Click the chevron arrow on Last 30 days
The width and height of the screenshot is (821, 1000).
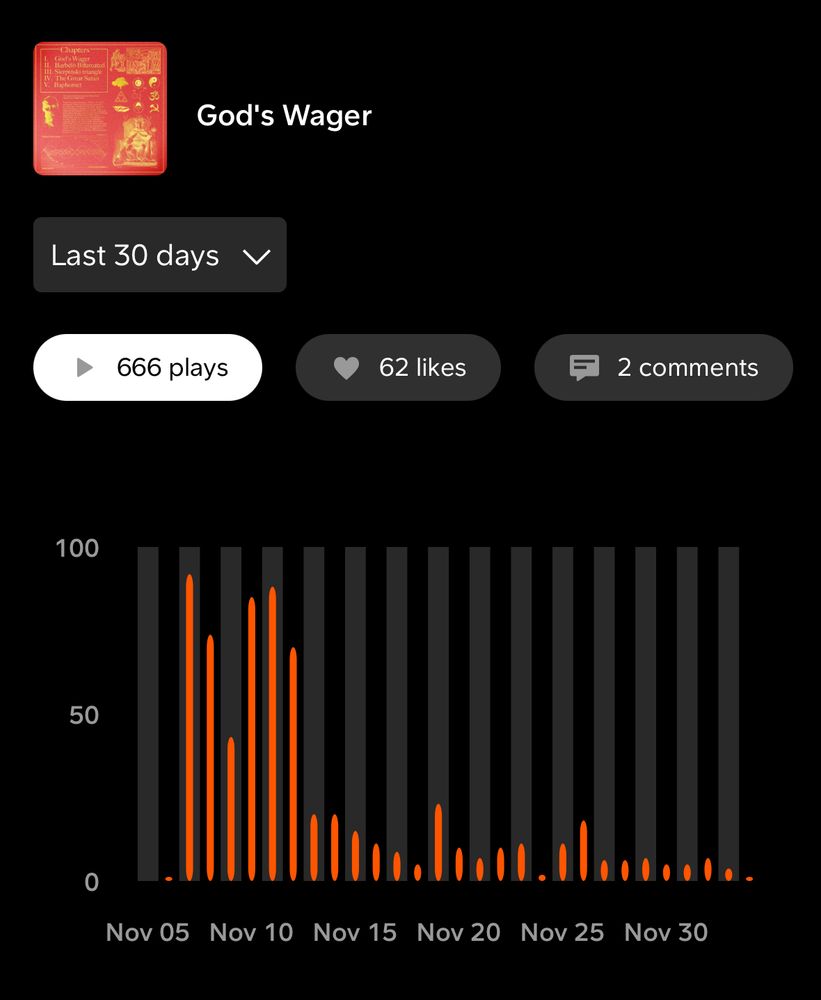[257, 256]
